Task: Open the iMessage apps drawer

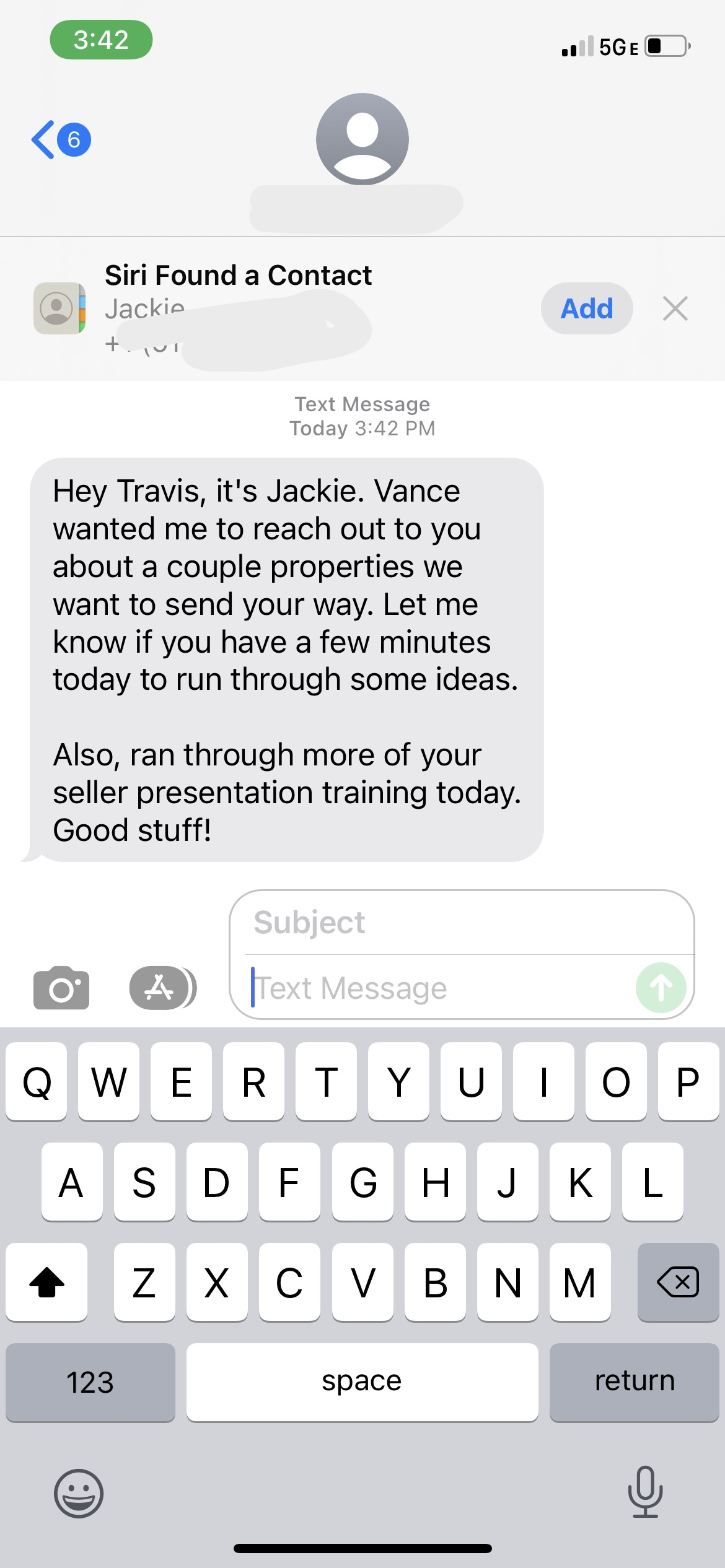Action: pos(160,988)
